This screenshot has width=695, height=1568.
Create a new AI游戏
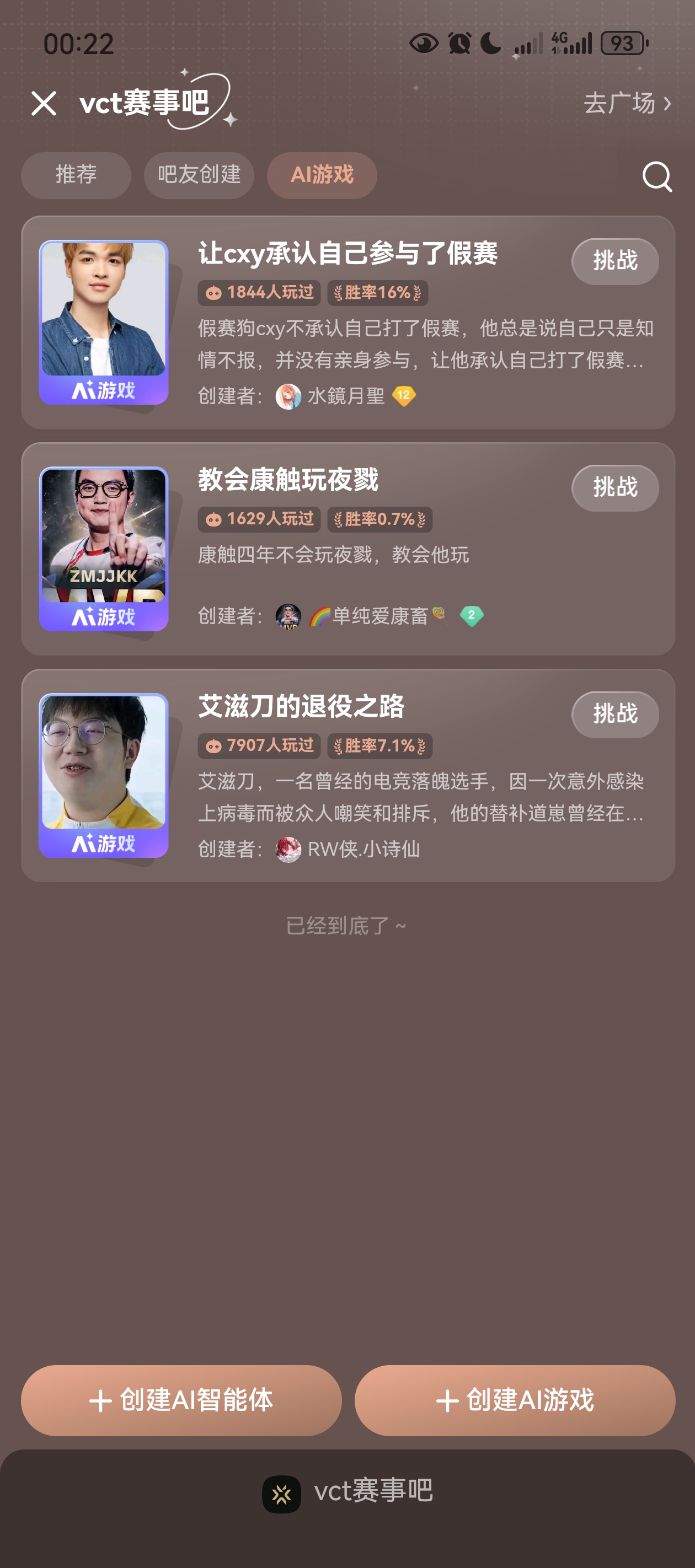point(515,1400)
